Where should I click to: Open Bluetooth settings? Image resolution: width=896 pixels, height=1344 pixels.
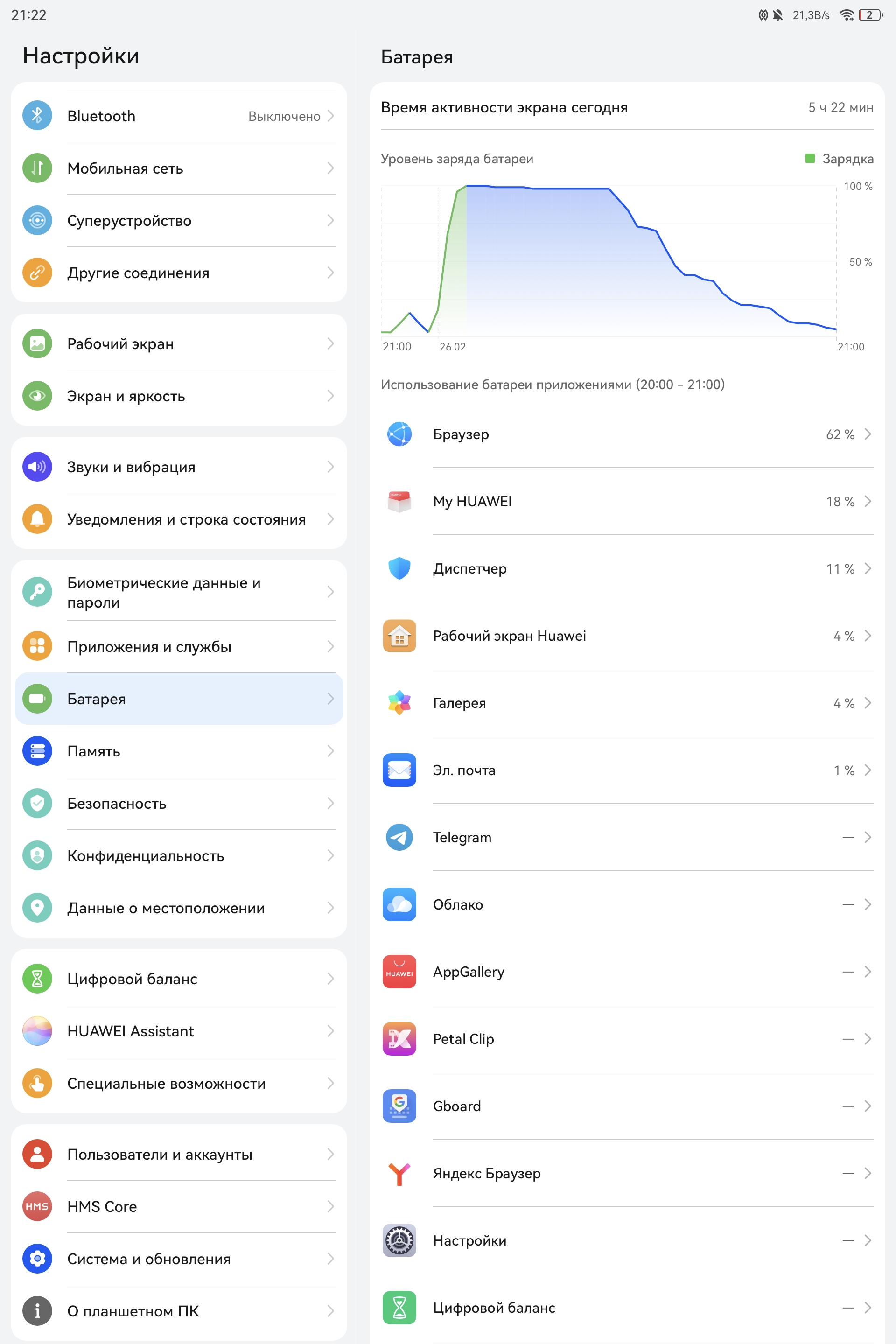(x=178, y=116)
